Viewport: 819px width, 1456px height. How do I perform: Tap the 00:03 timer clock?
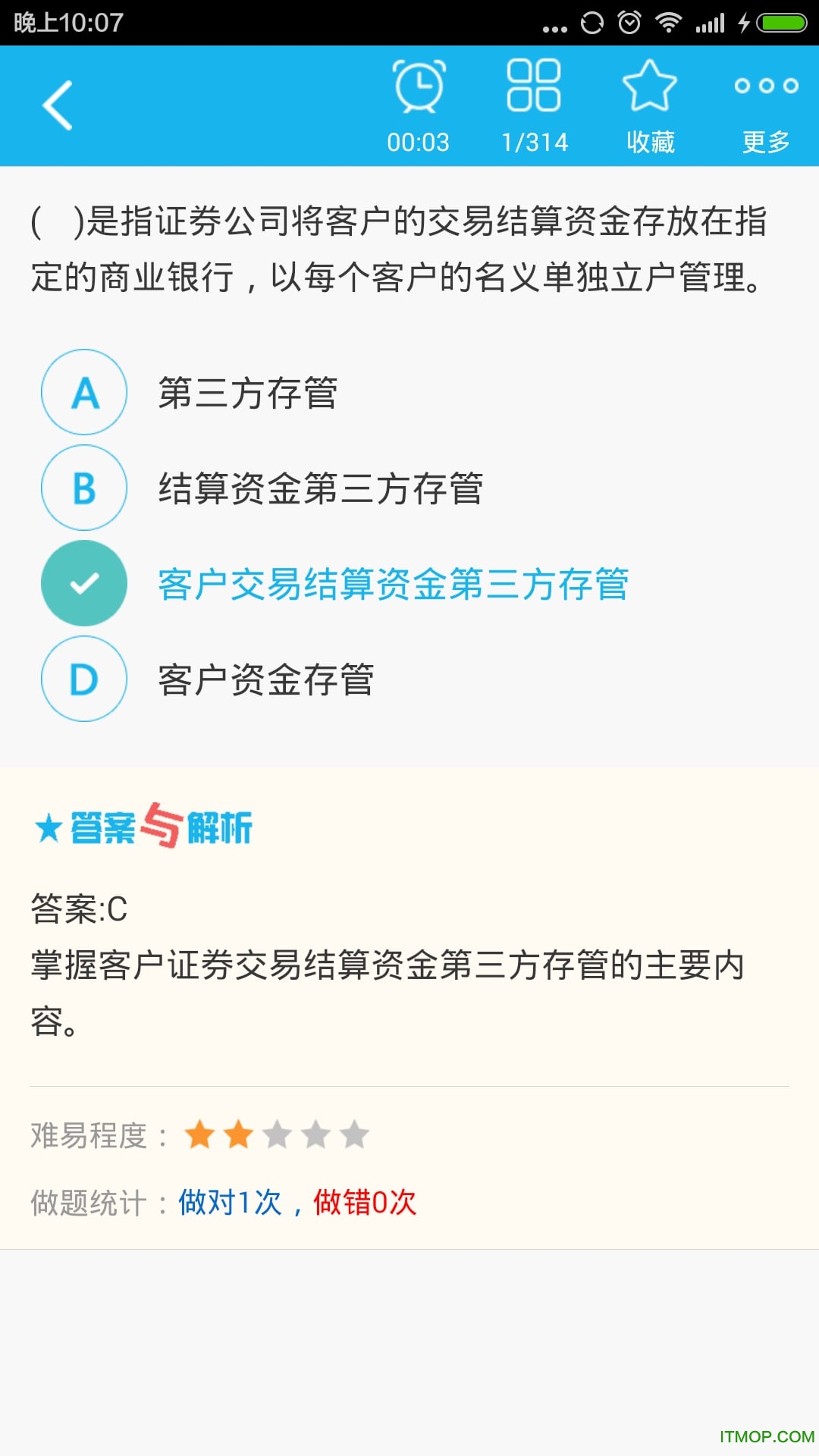419,105
